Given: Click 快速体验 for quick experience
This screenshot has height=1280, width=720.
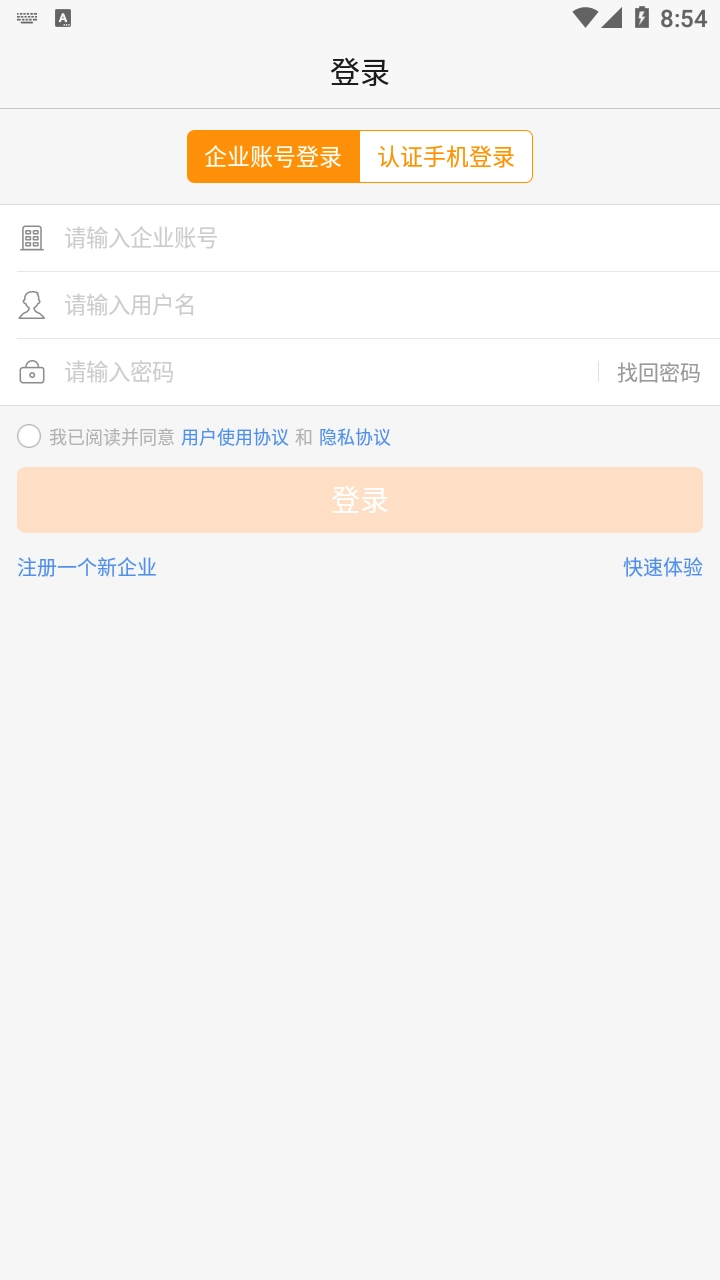Looking at the screenshot, I should click(x=662, y=567).
